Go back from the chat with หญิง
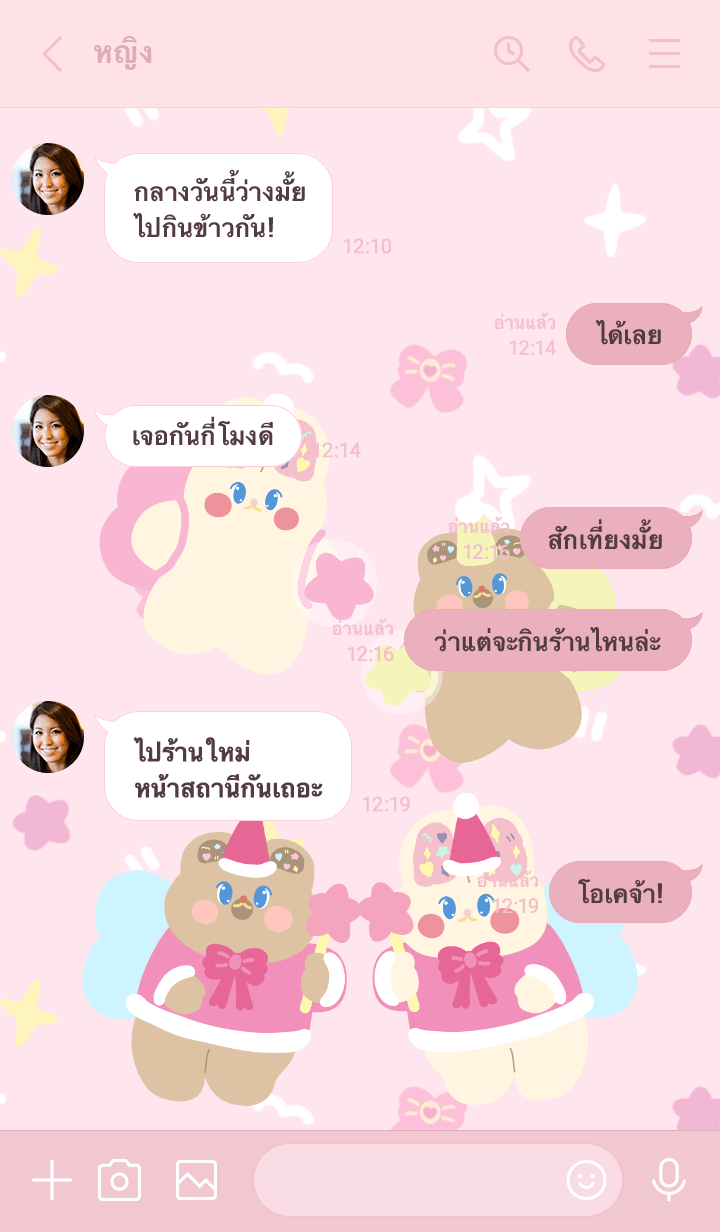The width and height of the screenshot is (720, 1232). 52,54
